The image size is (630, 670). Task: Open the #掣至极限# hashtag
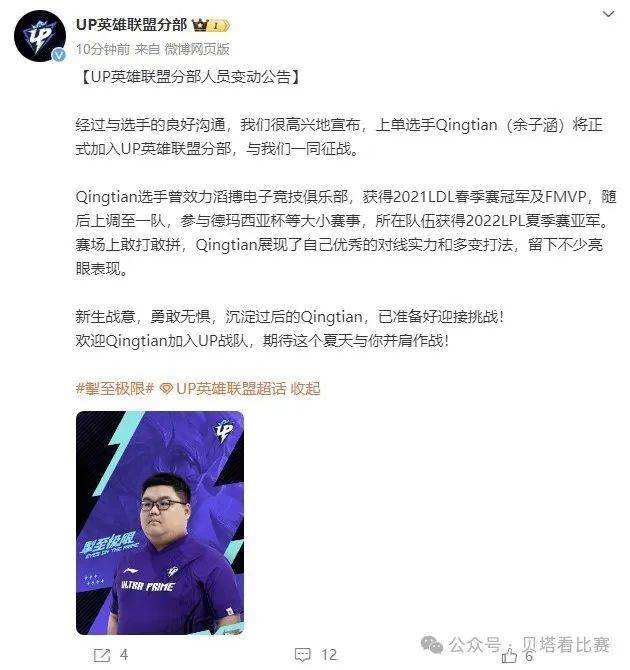(x=115, y=388)
